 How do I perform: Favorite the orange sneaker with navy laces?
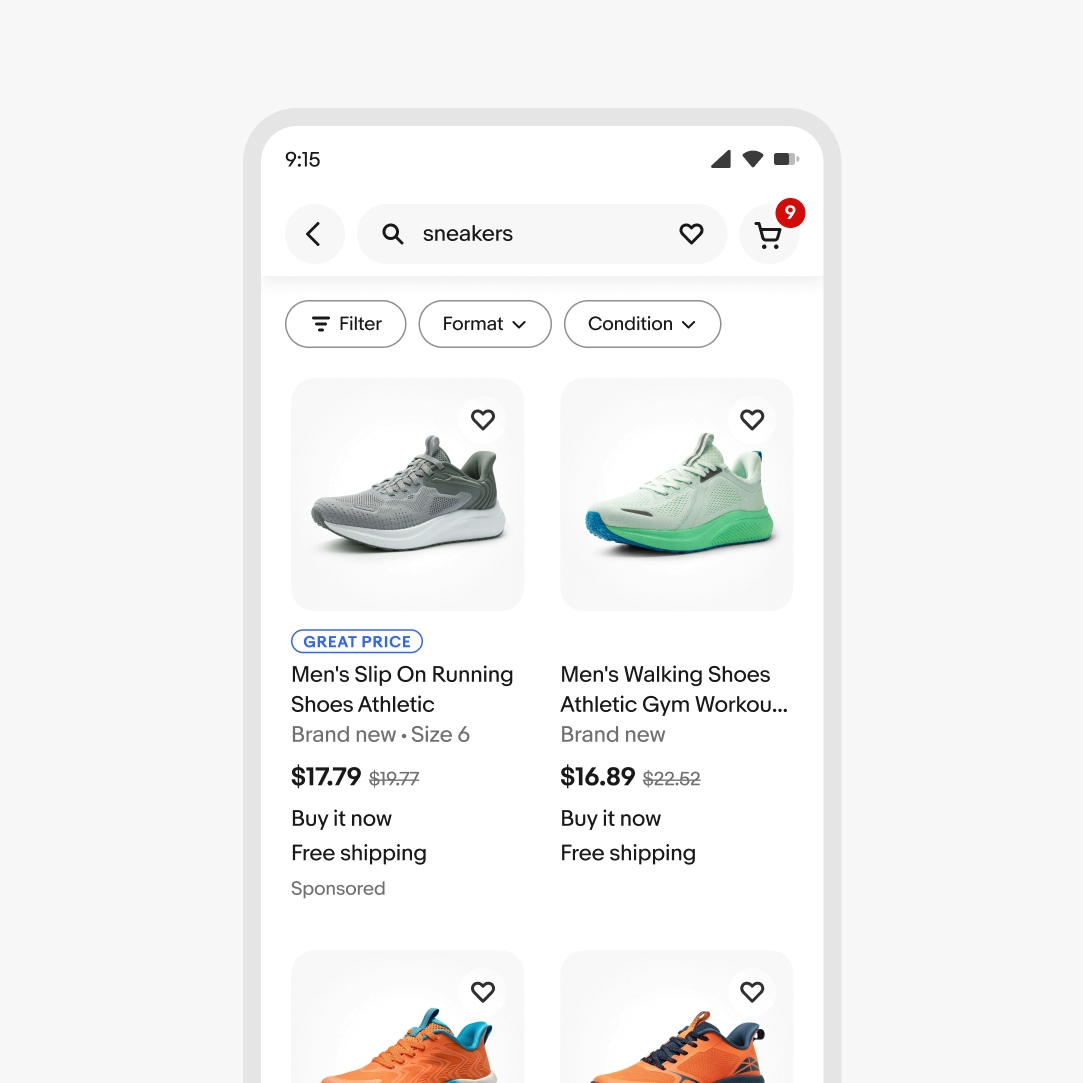pyautogui.click(x=752, y=992)
